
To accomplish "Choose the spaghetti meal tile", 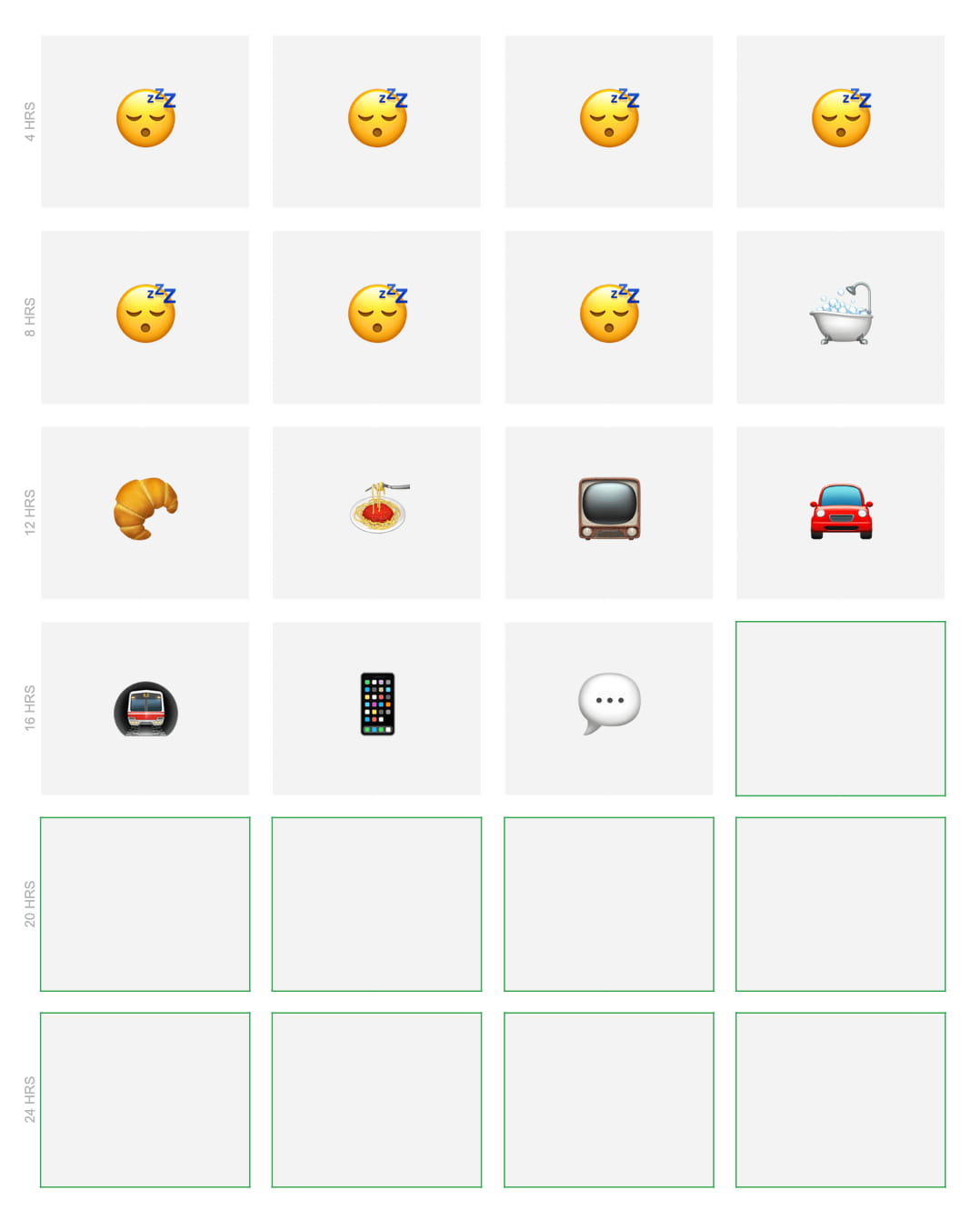I will tap(376, 512).
